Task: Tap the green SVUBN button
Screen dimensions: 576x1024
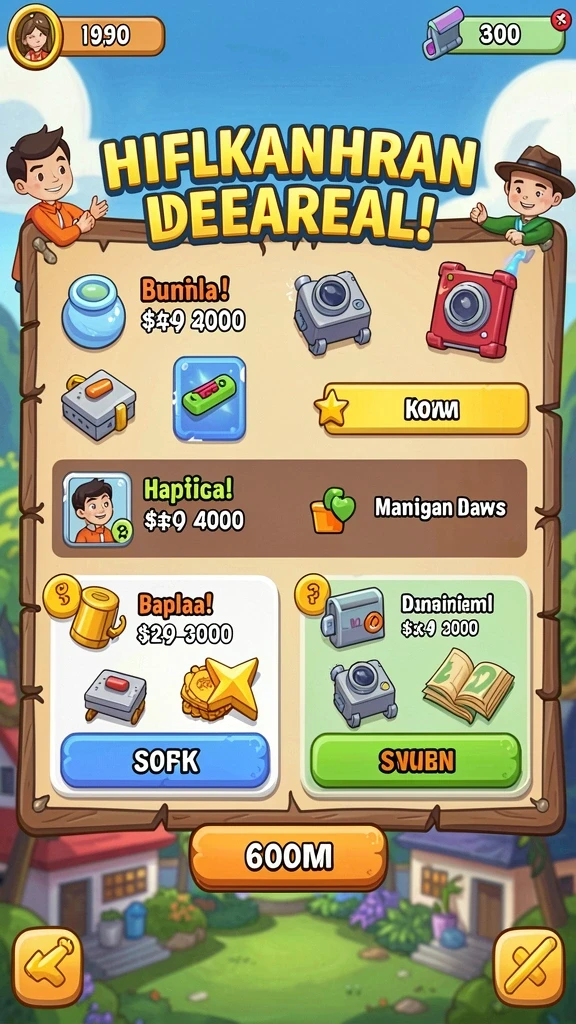Action: click(415, 761)
